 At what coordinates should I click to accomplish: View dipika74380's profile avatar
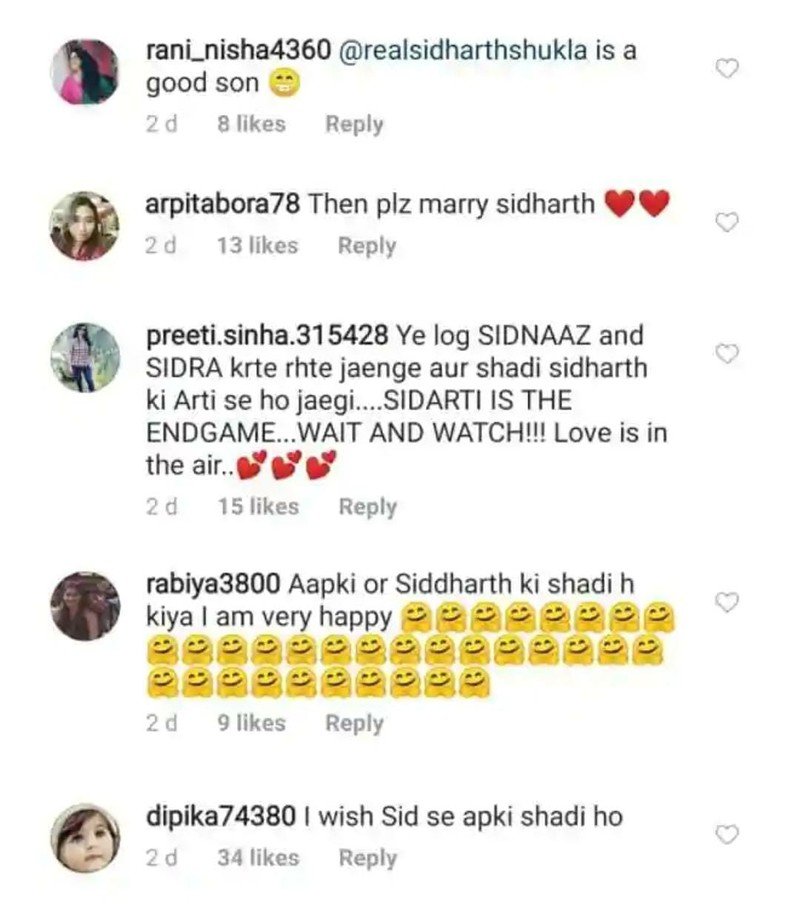pos(85,838)
